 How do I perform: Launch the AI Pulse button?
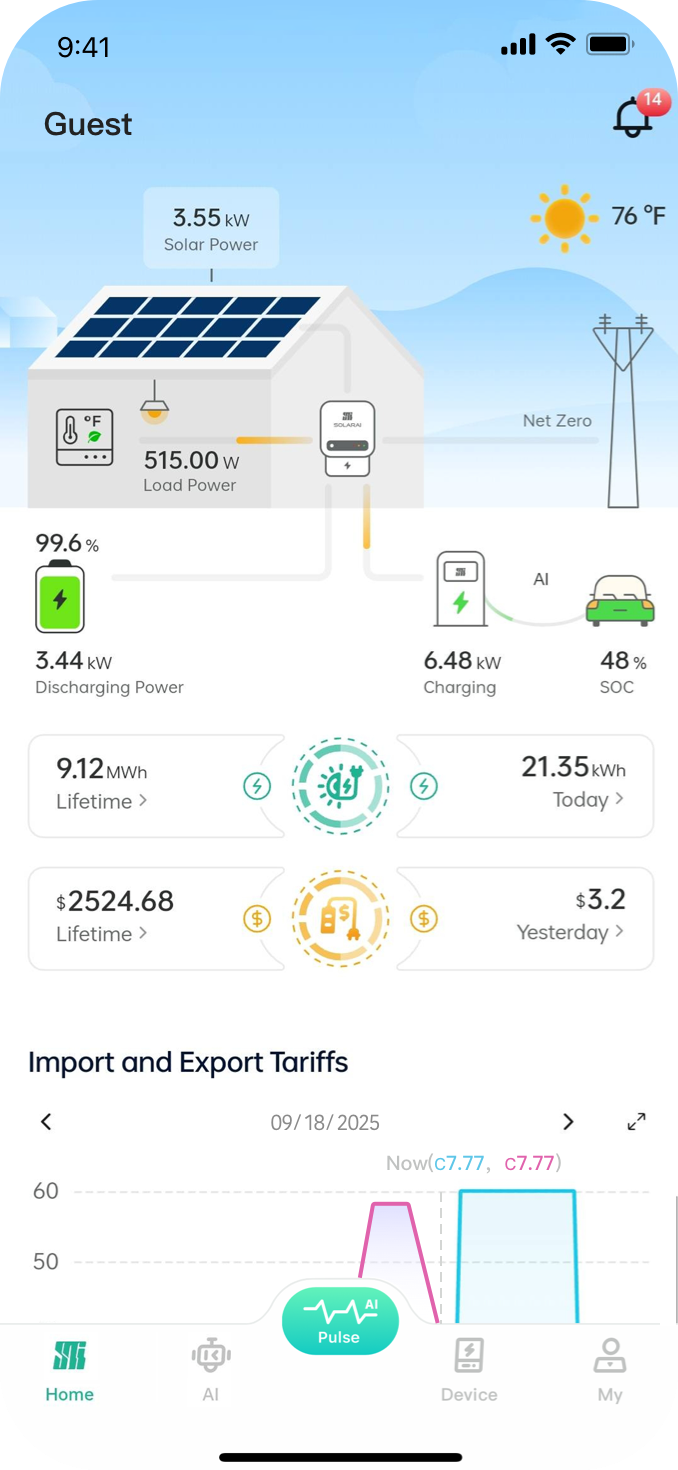pos(340,1320)
